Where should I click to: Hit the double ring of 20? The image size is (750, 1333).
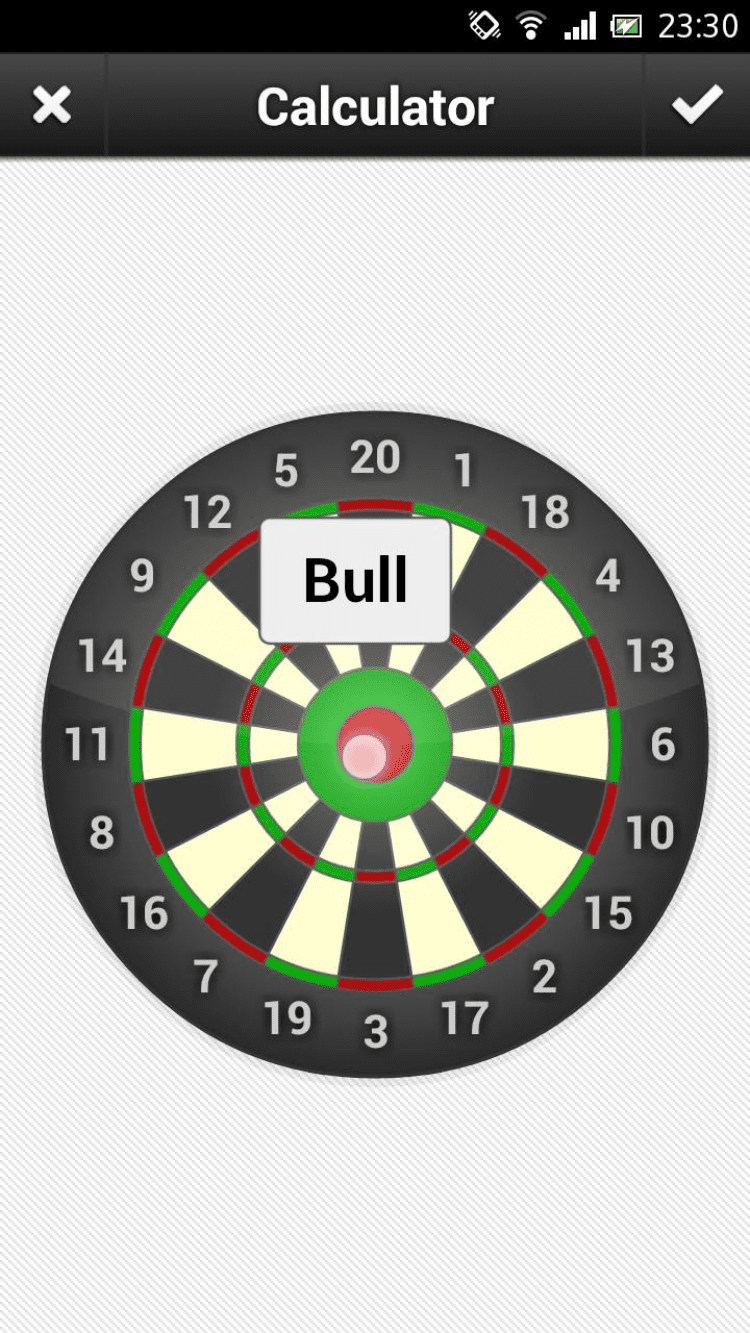(375, 505)
